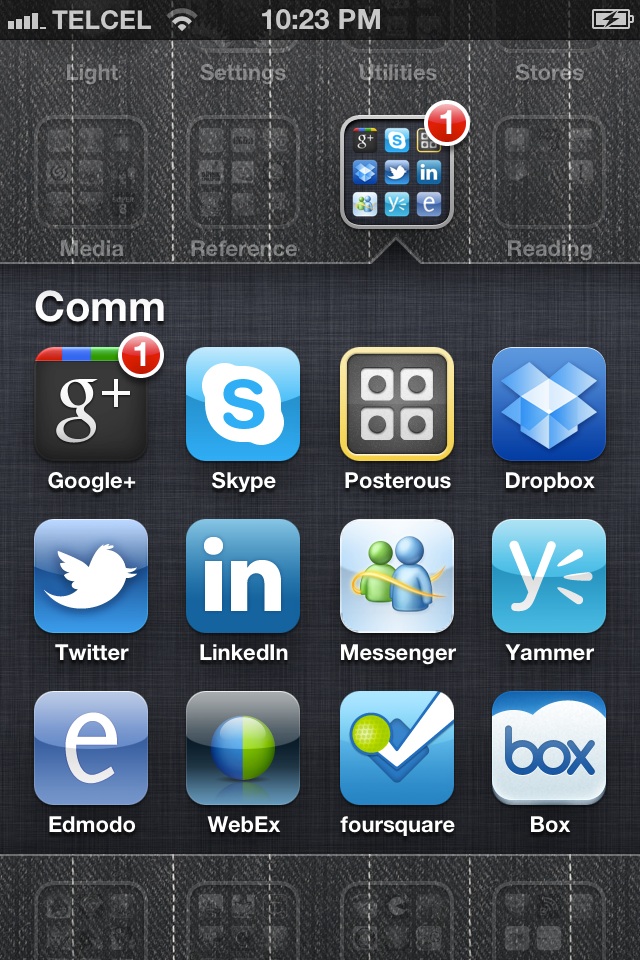640x960 pixels.
Task: Launch foursquare
Action: [397, 748]
